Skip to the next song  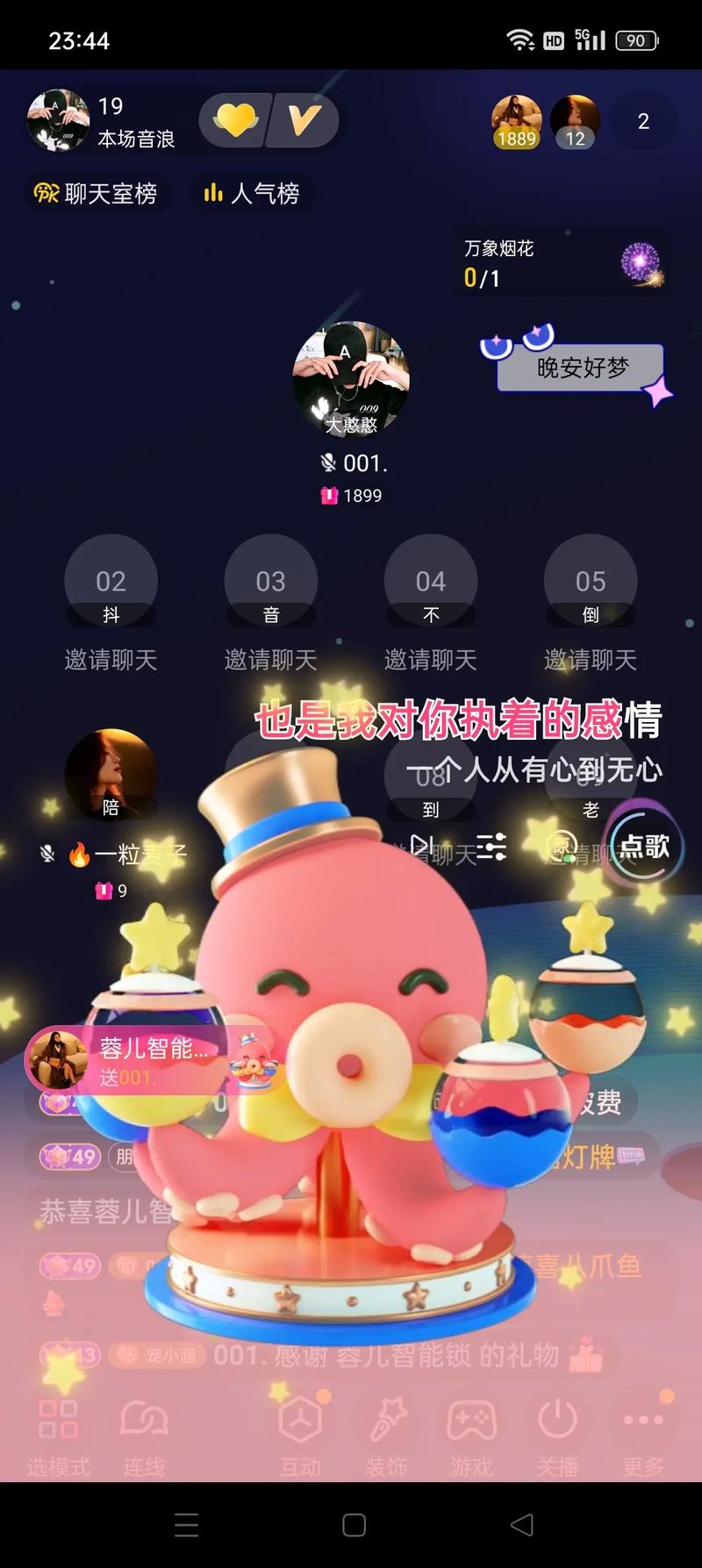424,843
